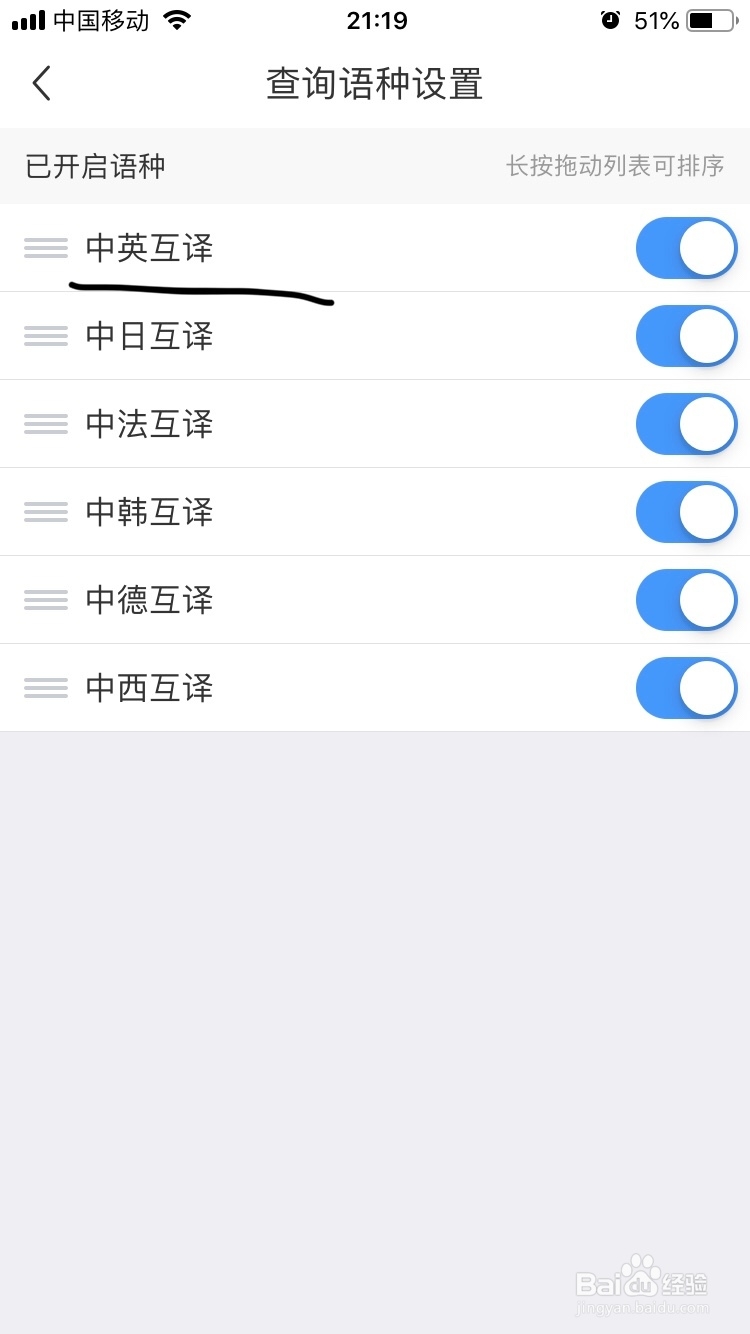Turn off the 中西互译 toggle
750x1334 pixels.
686,688
